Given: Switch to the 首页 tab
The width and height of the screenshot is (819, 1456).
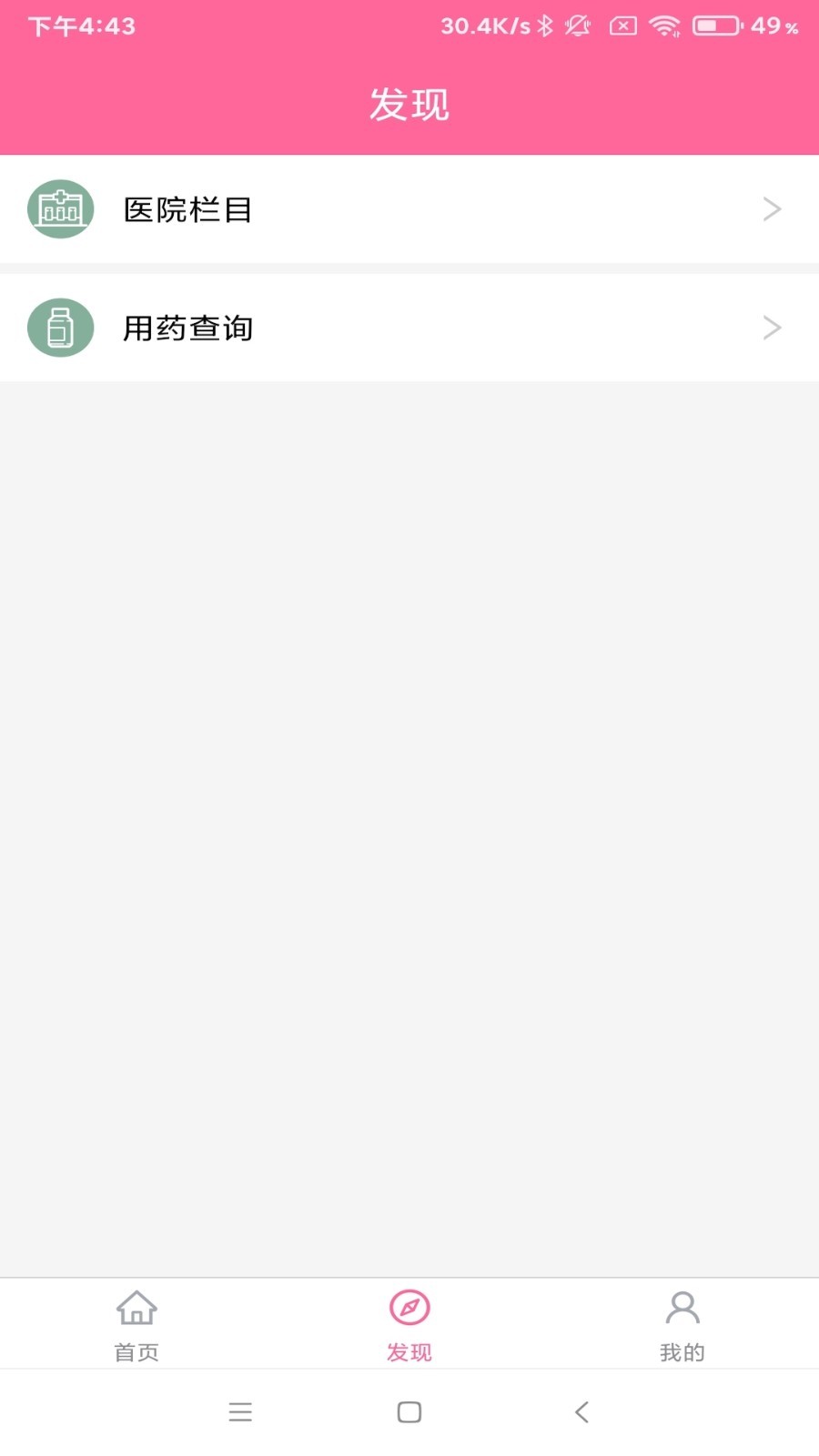Looking at the screenshot, I should (x=136, y=1324).
